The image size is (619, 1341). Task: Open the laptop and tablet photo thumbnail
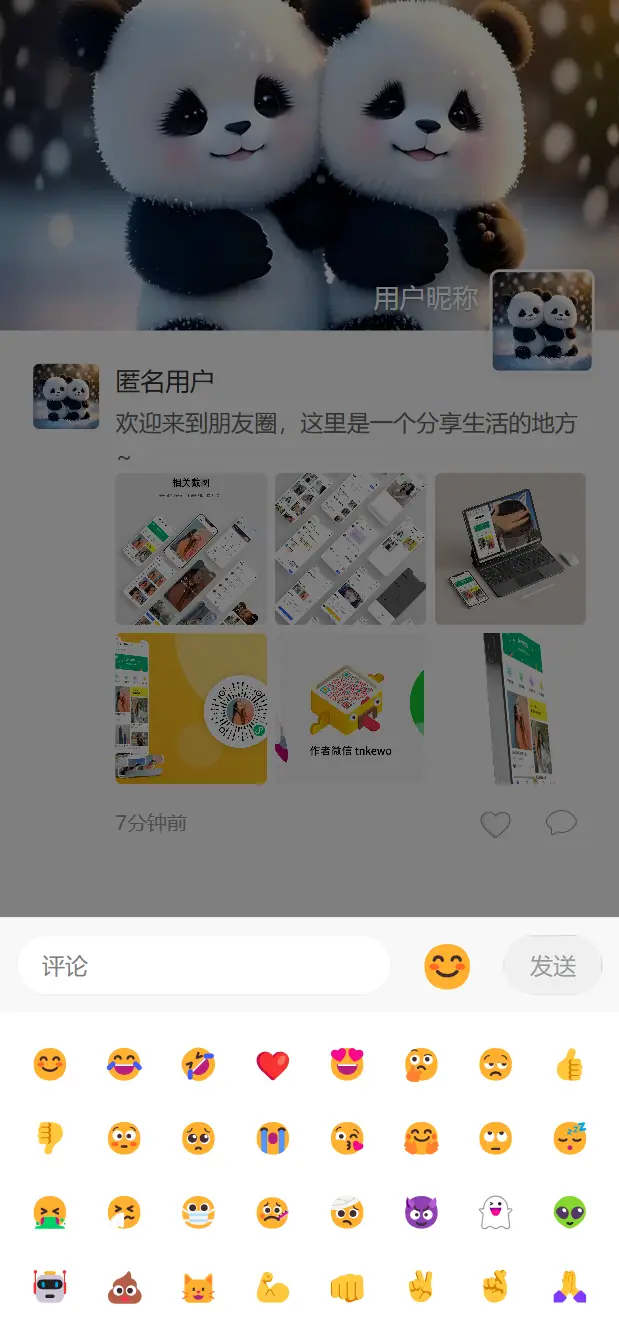coord(510,548)
